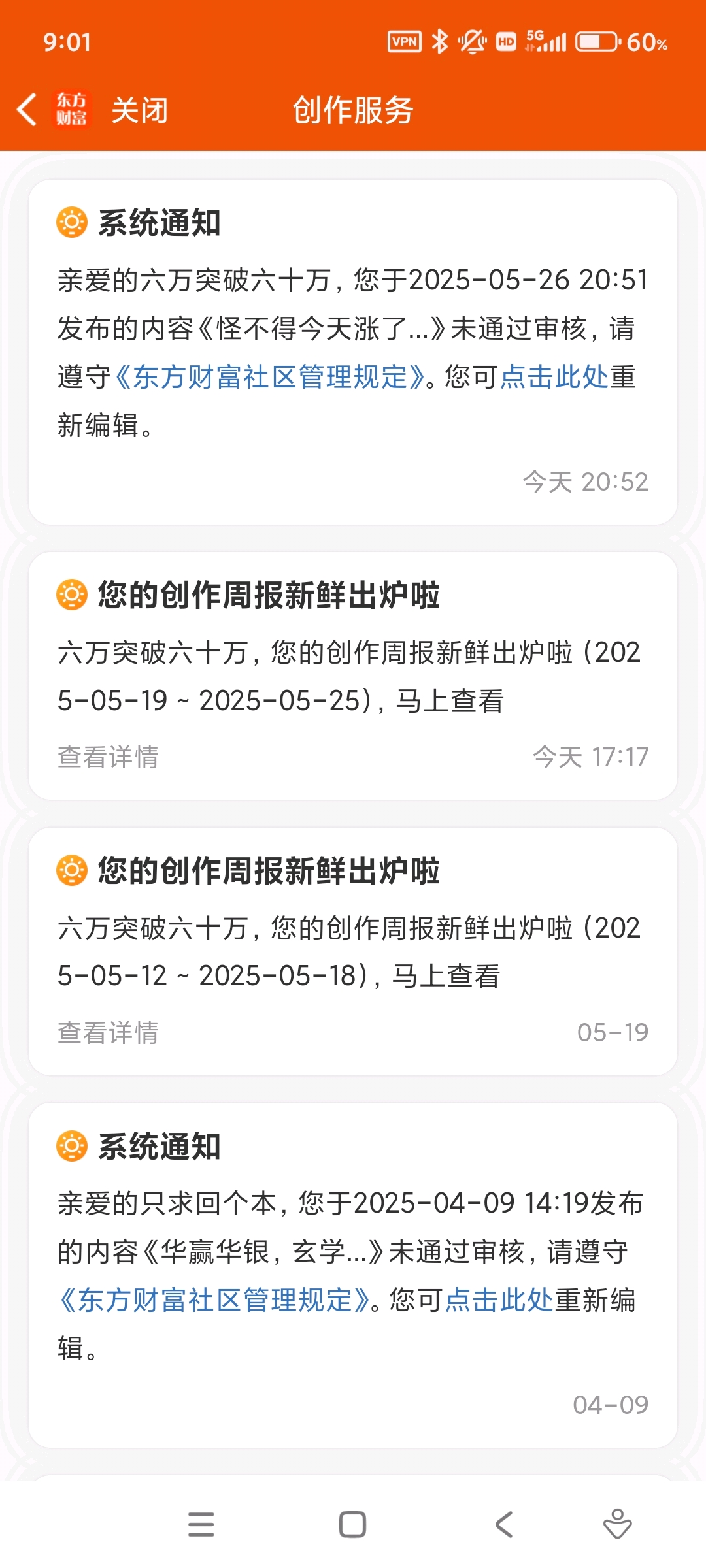This screenshot has height=1568, width=706.
Task: View details of 05-19 ~ 05-25 weekly report
Action: point(109,757)
